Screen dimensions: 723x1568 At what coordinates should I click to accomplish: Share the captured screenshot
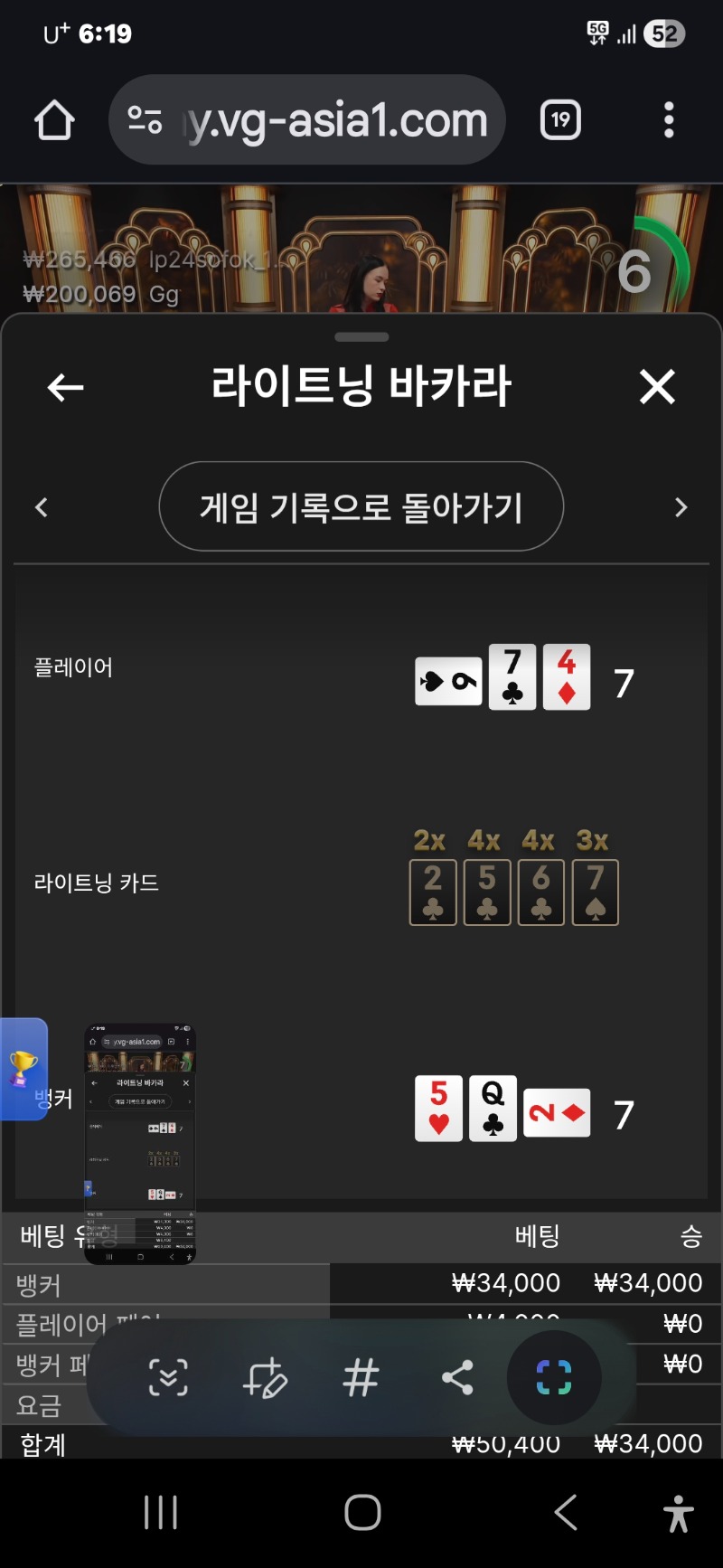pyautogui.click(x=457, y=1377)
